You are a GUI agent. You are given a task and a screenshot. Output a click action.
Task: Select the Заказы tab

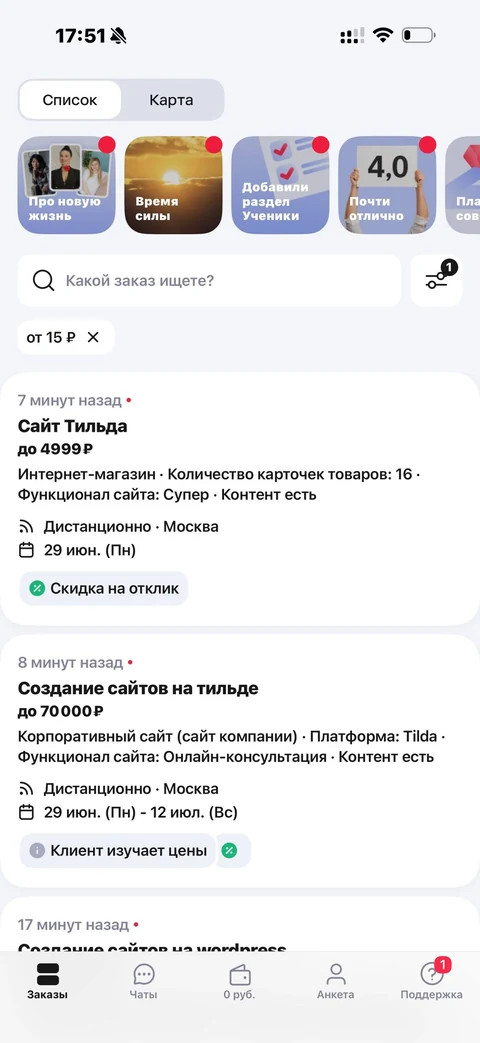48,982
